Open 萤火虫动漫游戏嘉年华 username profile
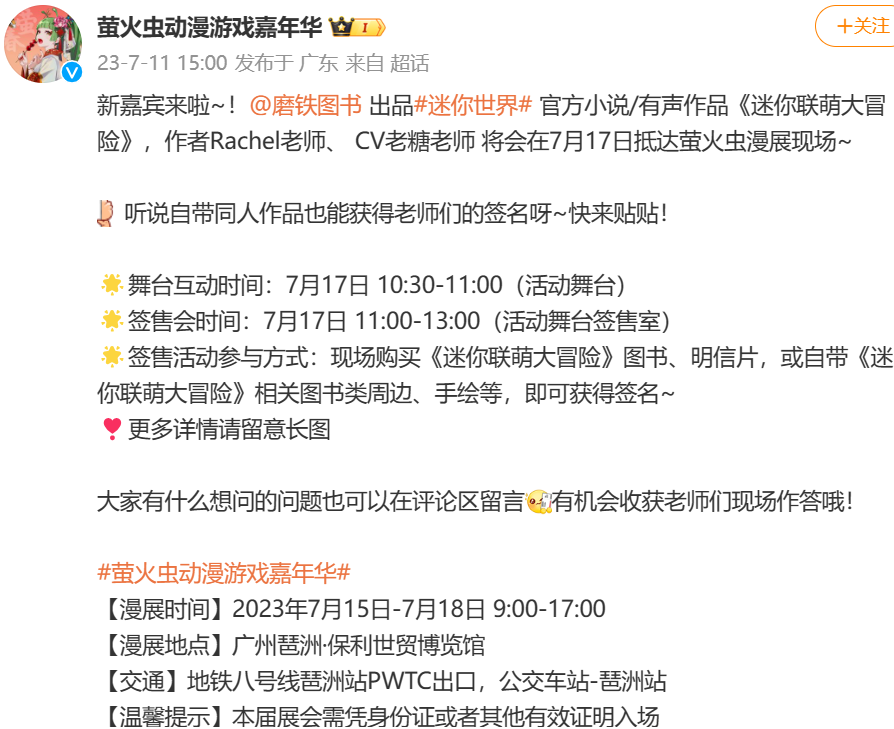 pyautogui.click(x=209, y=28)
